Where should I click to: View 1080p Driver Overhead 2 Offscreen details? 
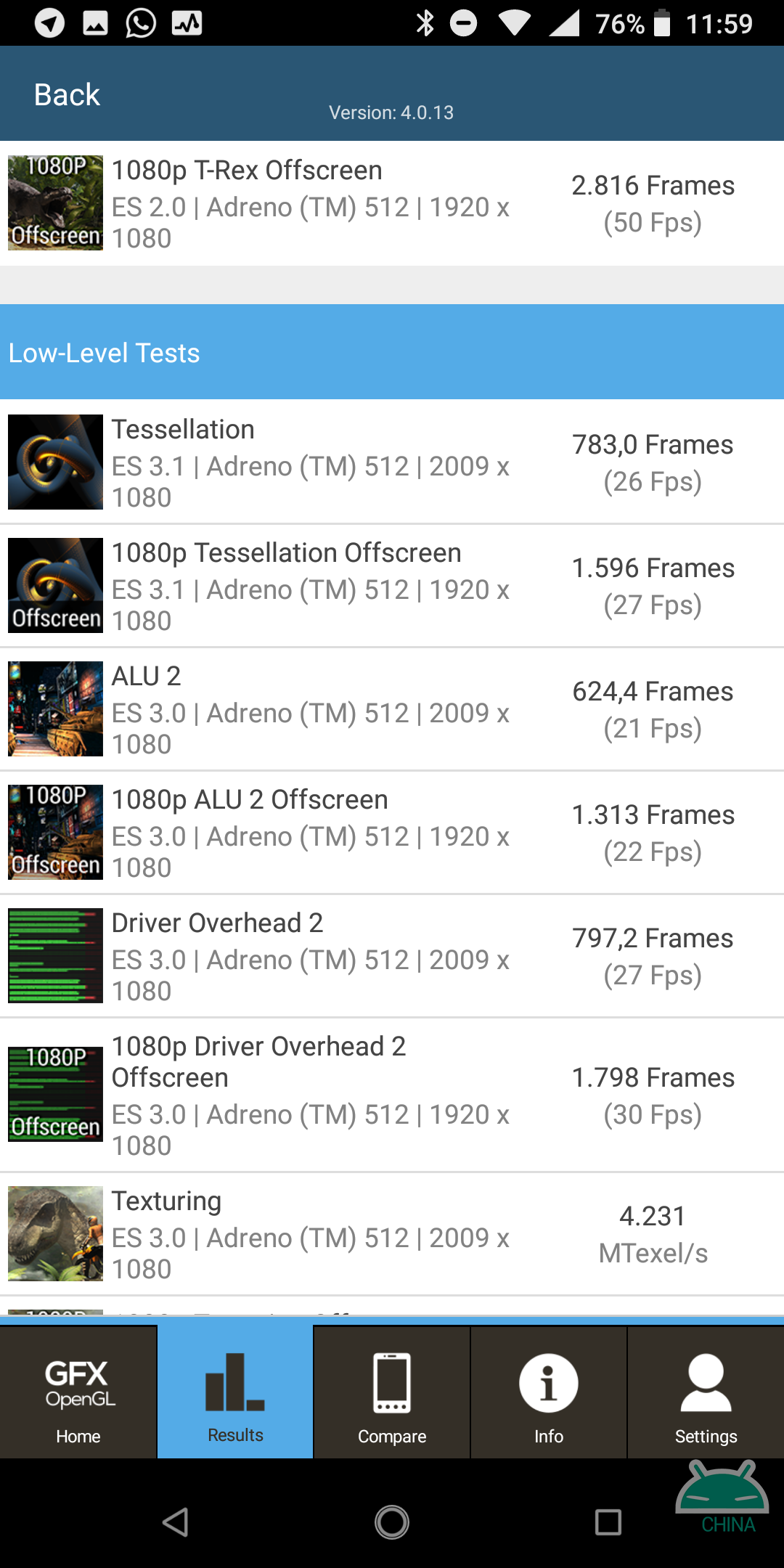(x=392, y=1095)
